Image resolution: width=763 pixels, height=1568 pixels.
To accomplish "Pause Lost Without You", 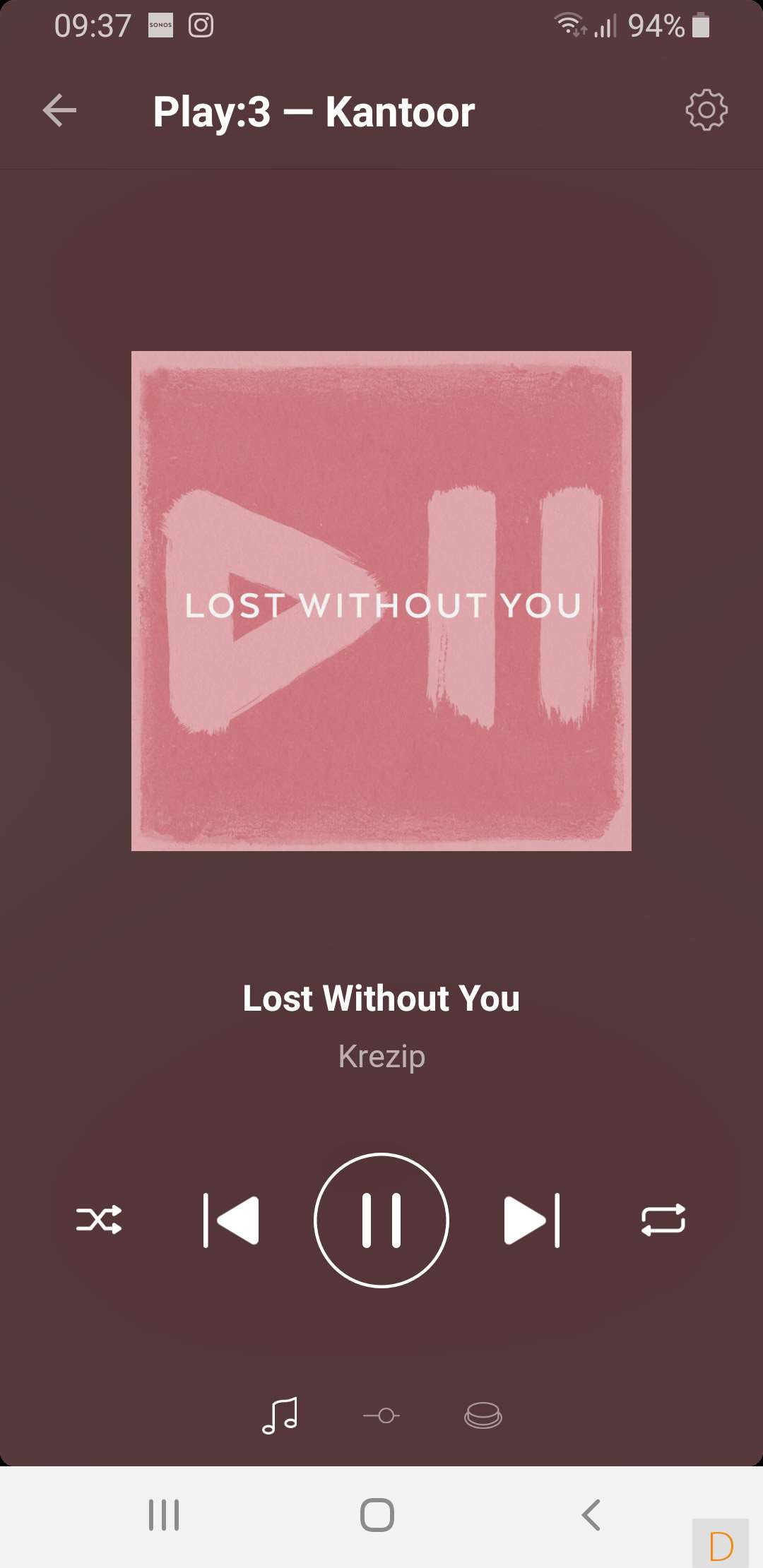I will [381, 1220].
